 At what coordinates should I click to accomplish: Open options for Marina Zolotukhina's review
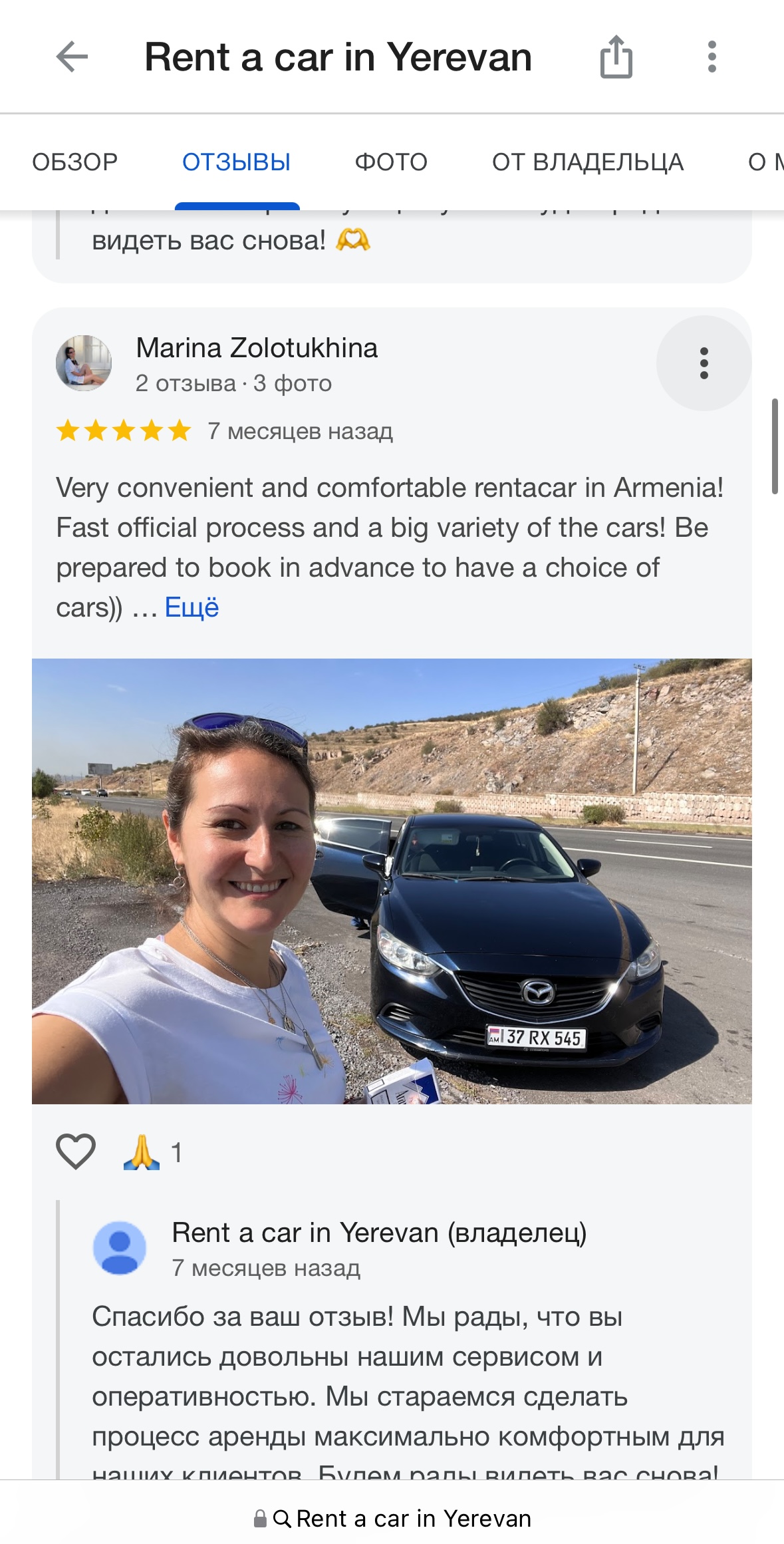[704, 363]
